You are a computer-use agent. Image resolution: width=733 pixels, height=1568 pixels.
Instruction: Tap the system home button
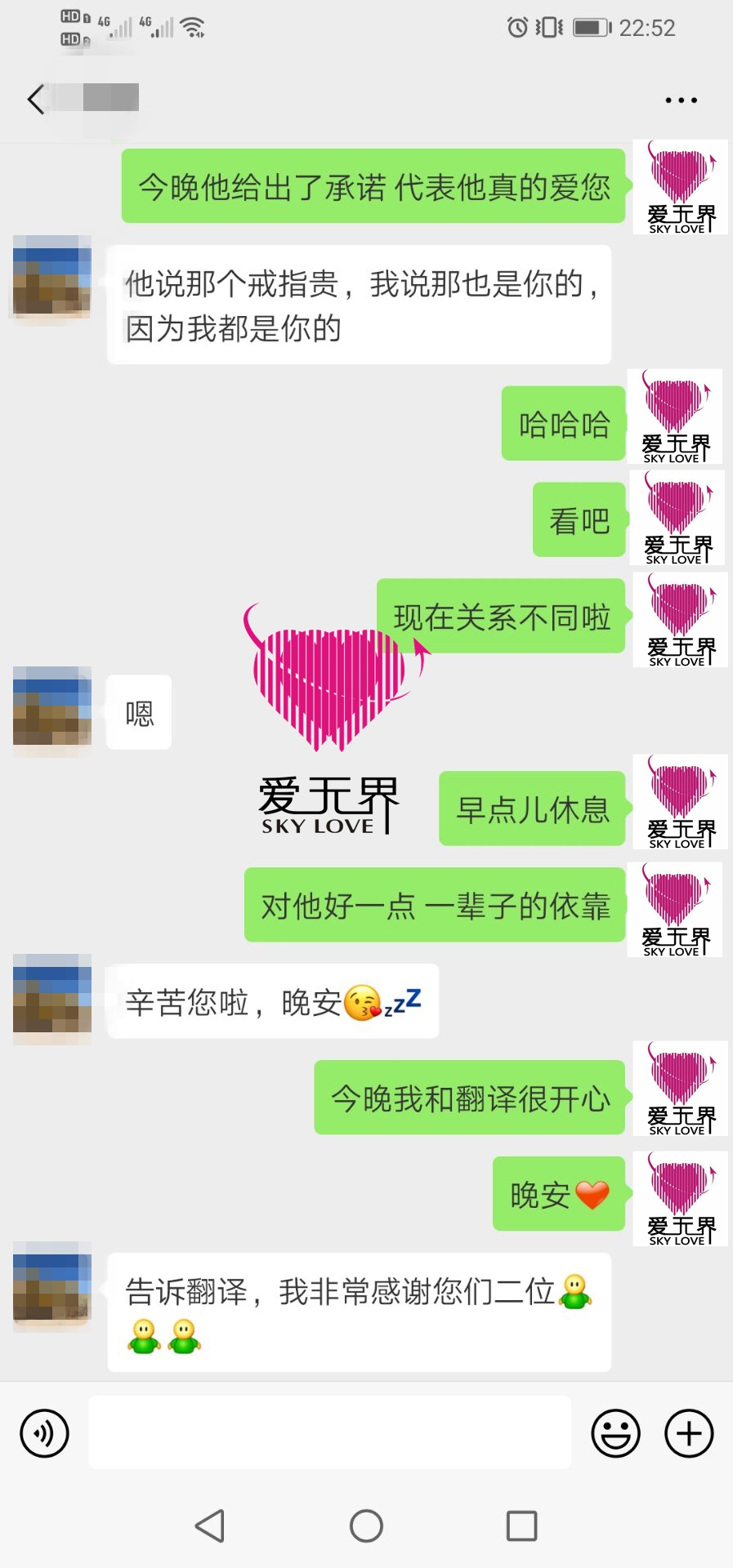click(366, 1525)
